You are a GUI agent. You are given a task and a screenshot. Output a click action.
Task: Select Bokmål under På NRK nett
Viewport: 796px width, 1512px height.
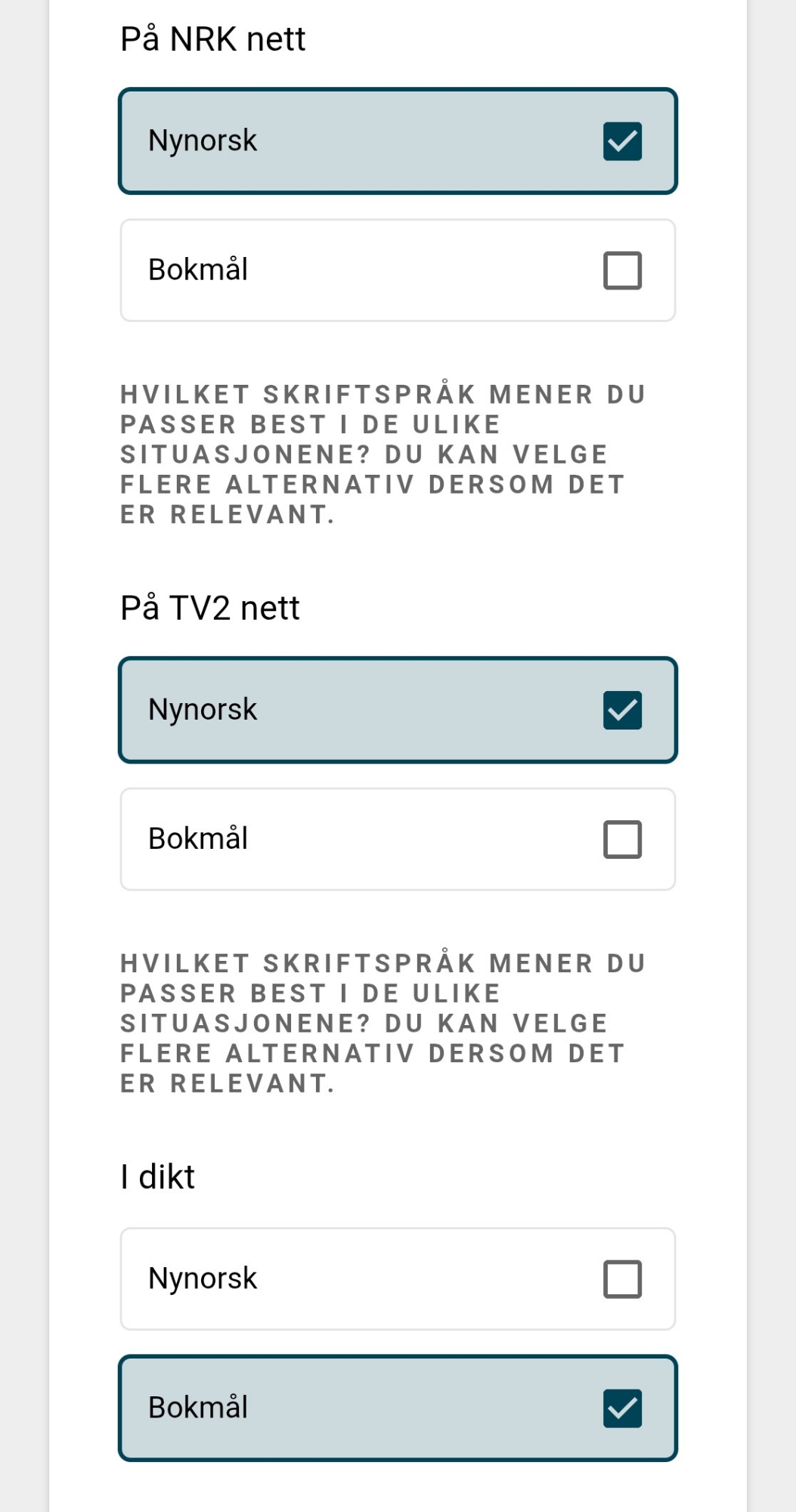(x=622, y=271)
